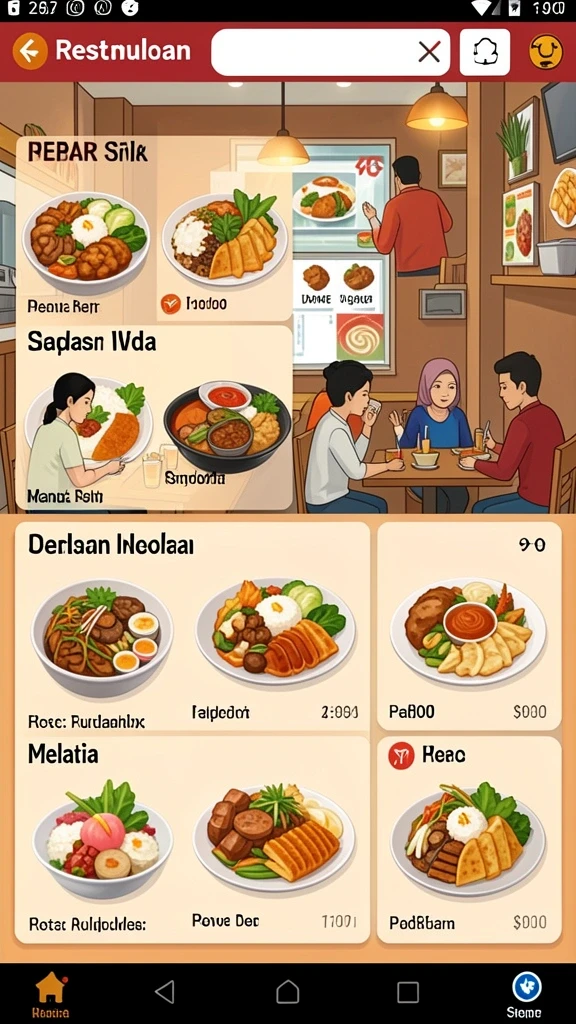
Task: Select the noodle bowl under Derlaan Ineolaai
Action: coord(103,639)
